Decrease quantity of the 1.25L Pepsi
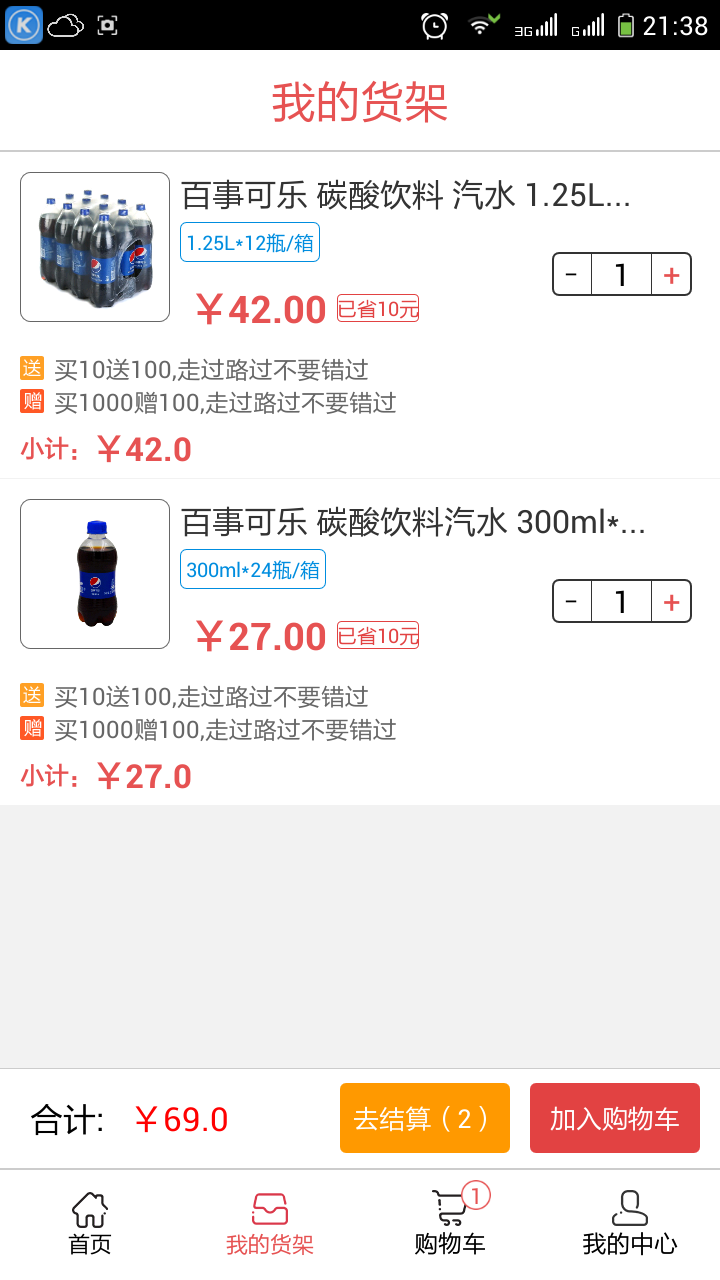Viewport: 720px width, 1280px height. coord(572,275)
